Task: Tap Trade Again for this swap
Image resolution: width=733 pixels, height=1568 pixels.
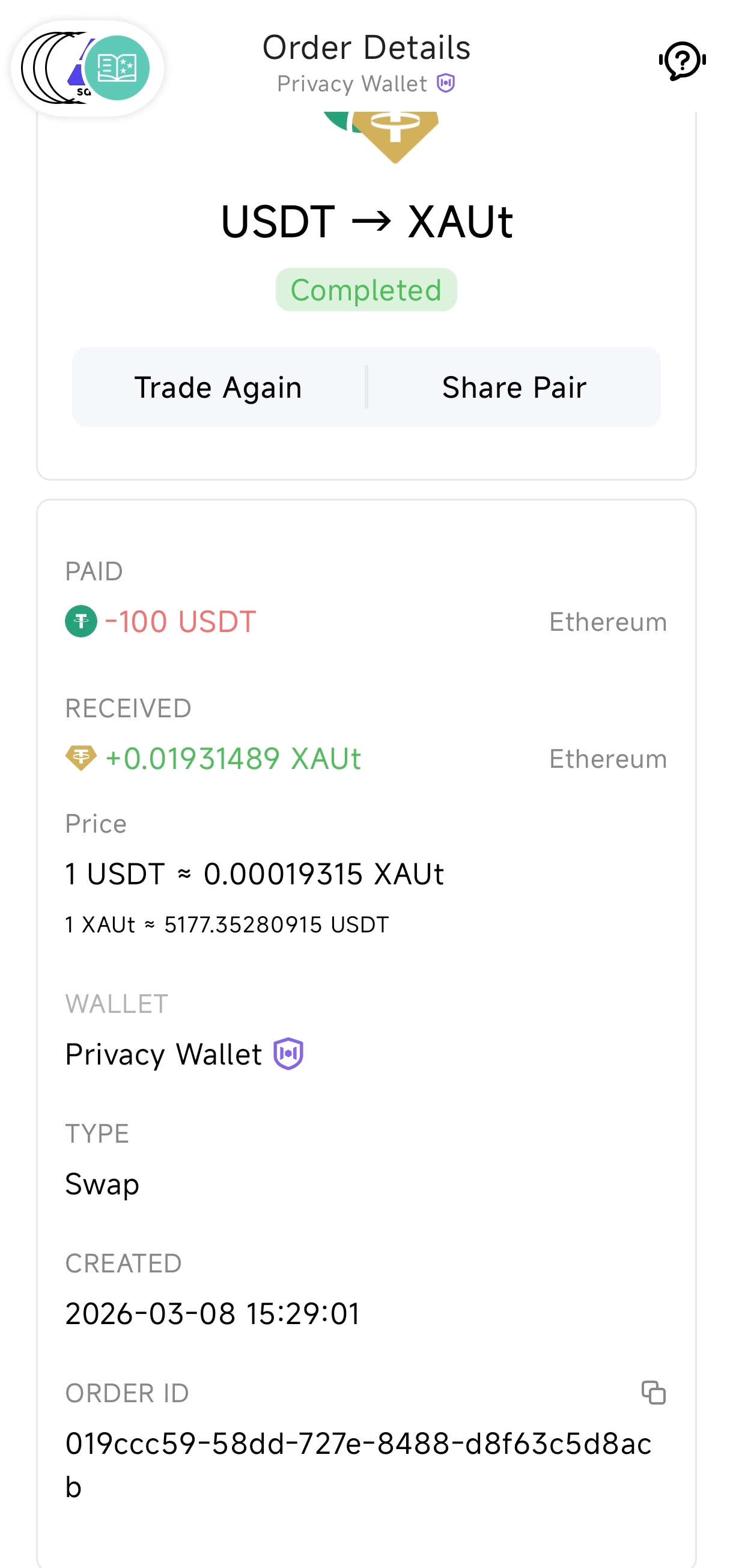Action: 218,387
